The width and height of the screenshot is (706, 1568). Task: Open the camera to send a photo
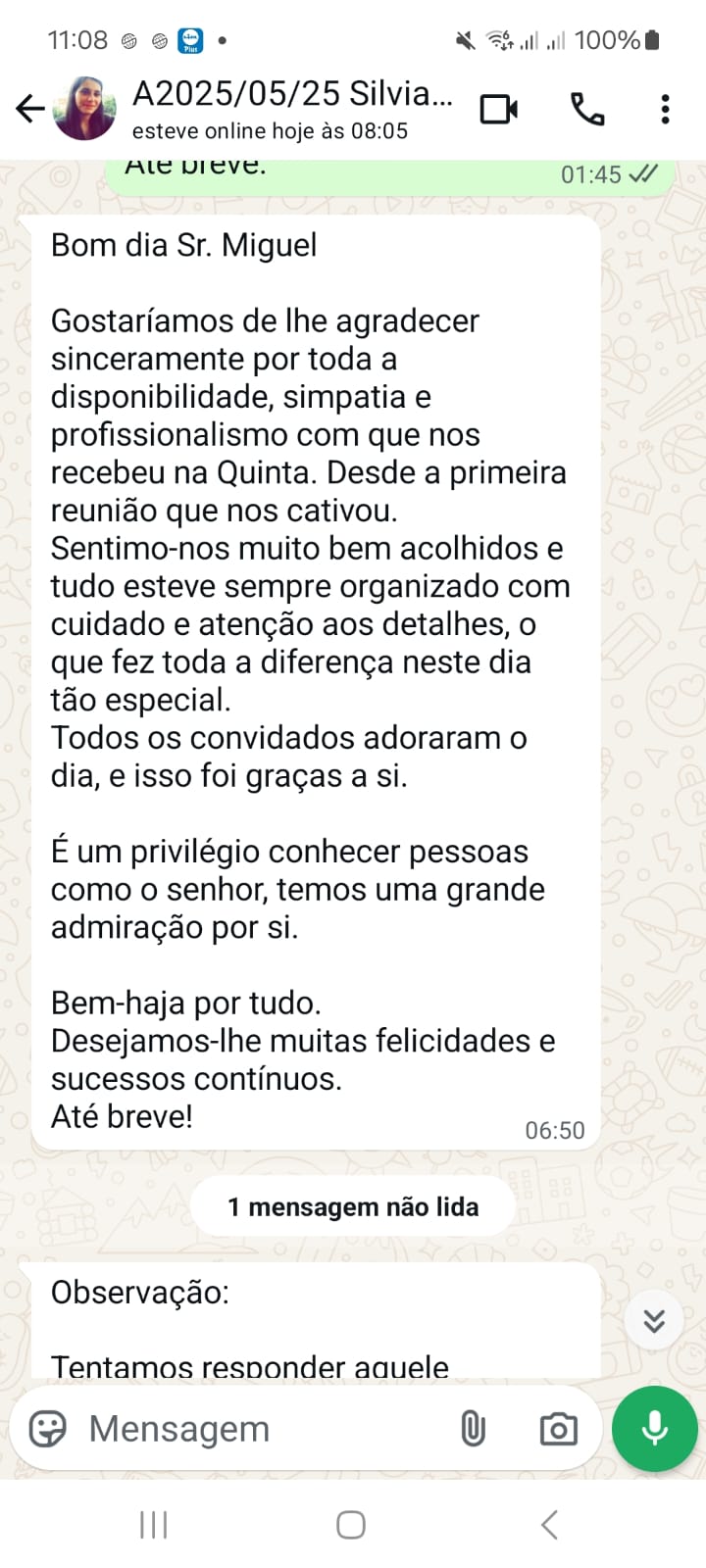coord(558,1429)
